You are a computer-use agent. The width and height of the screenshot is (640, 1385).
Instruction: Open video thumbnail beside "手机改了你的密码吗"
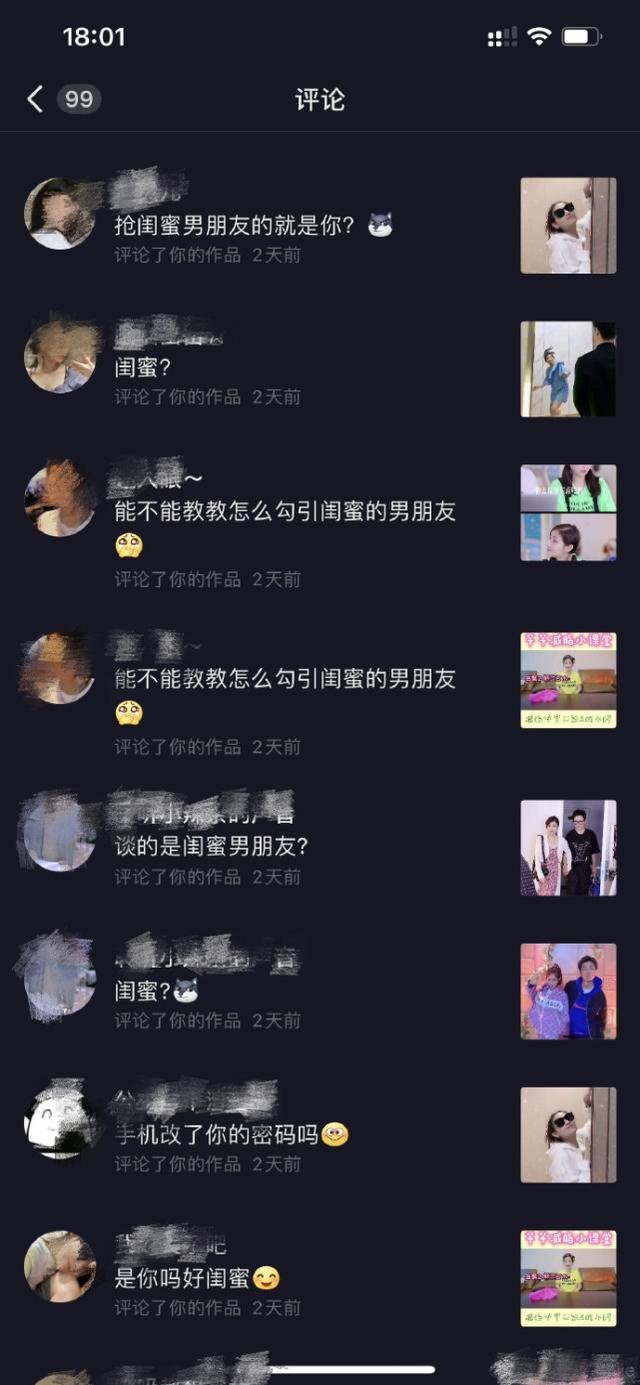tap(568, 1135)
